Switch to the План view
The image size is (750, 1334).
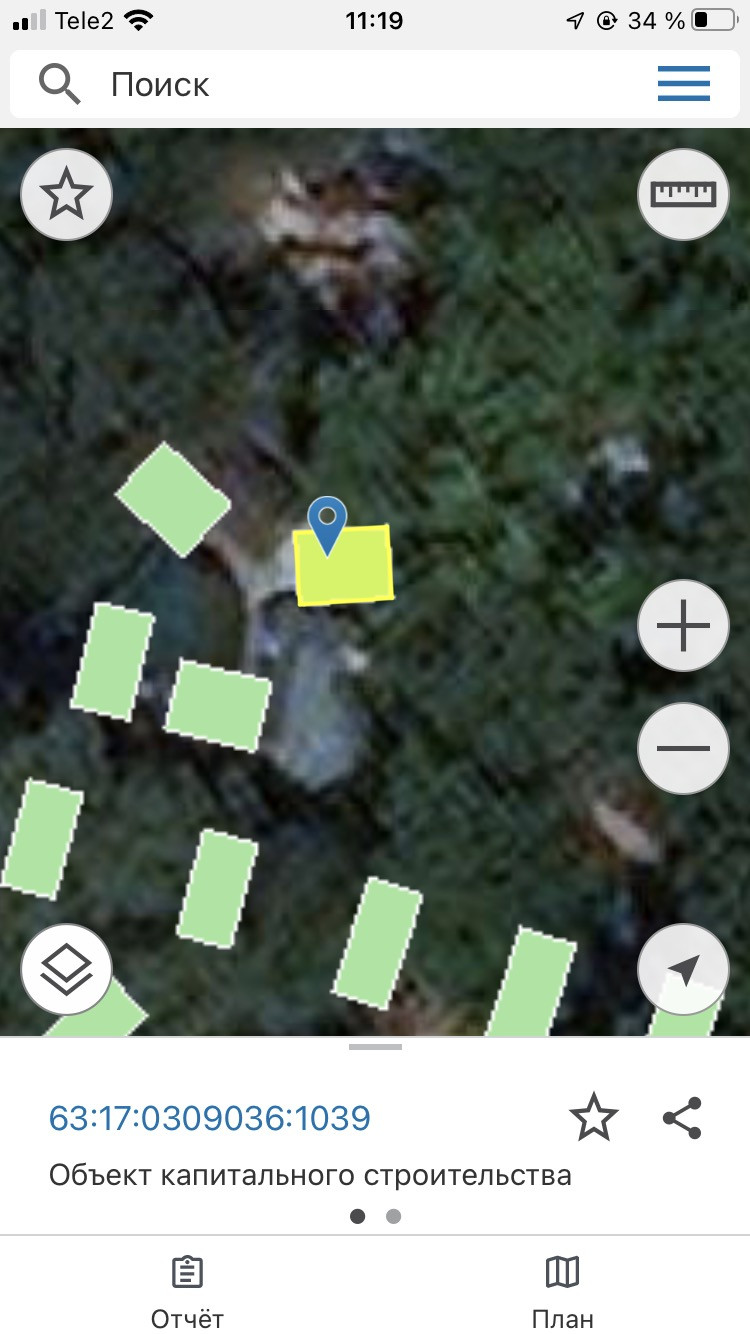click(x=563, y=1292)
